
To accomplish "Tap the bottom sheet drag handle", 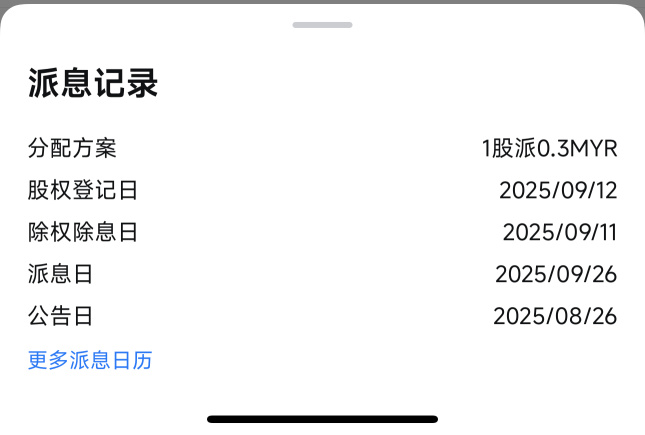I will coord(322,25).
